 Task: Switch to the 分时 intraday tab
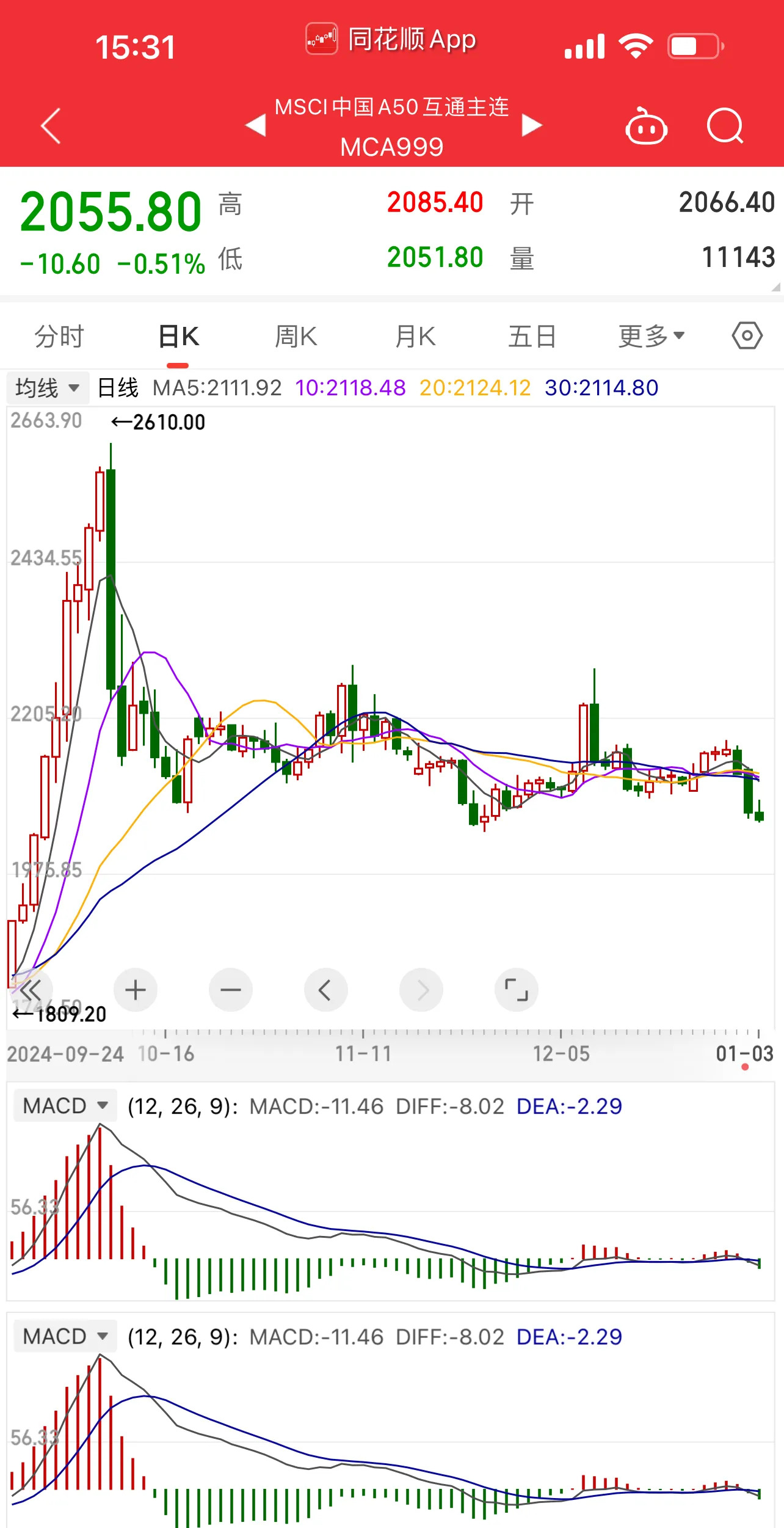click(x=59, y=335)
